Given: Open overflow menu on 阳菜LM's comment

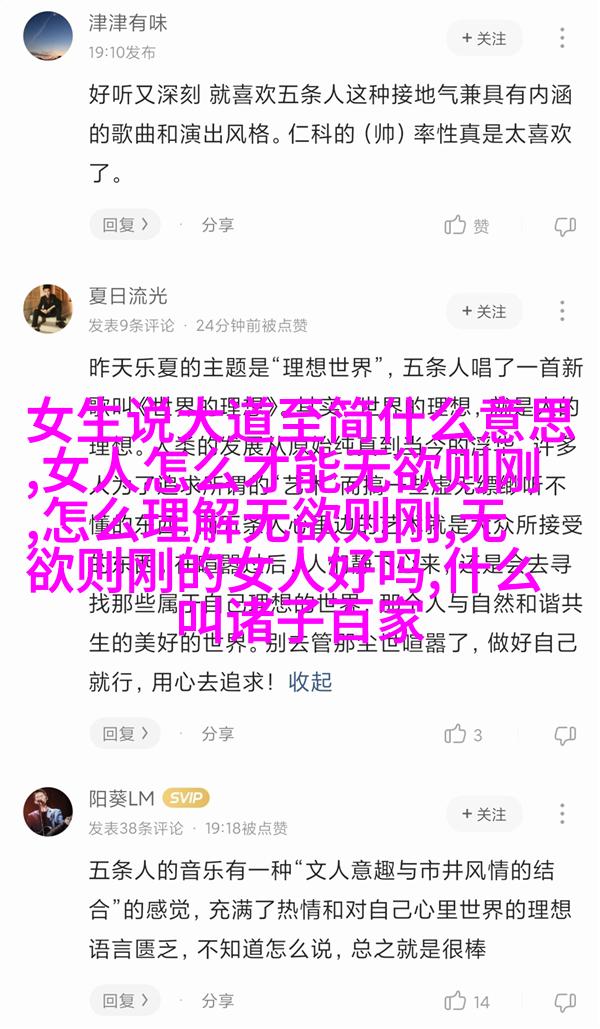Looking at the screenshot, I should click(x=565, y=814).
